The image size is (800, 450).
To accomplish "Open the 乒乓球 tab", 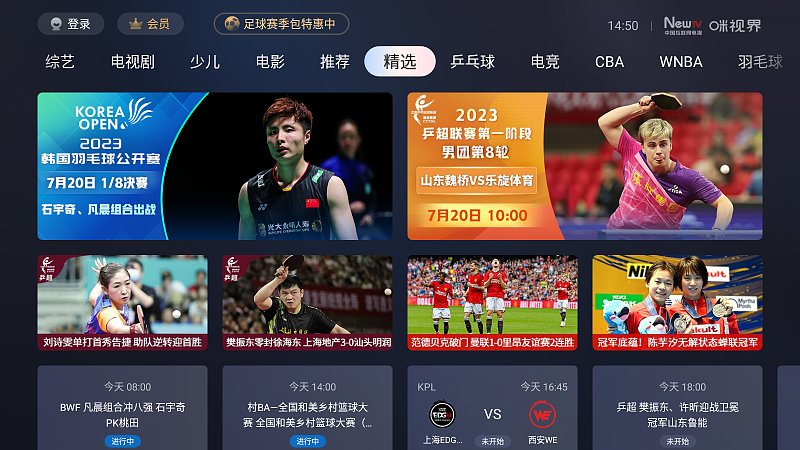I will 472,62.
